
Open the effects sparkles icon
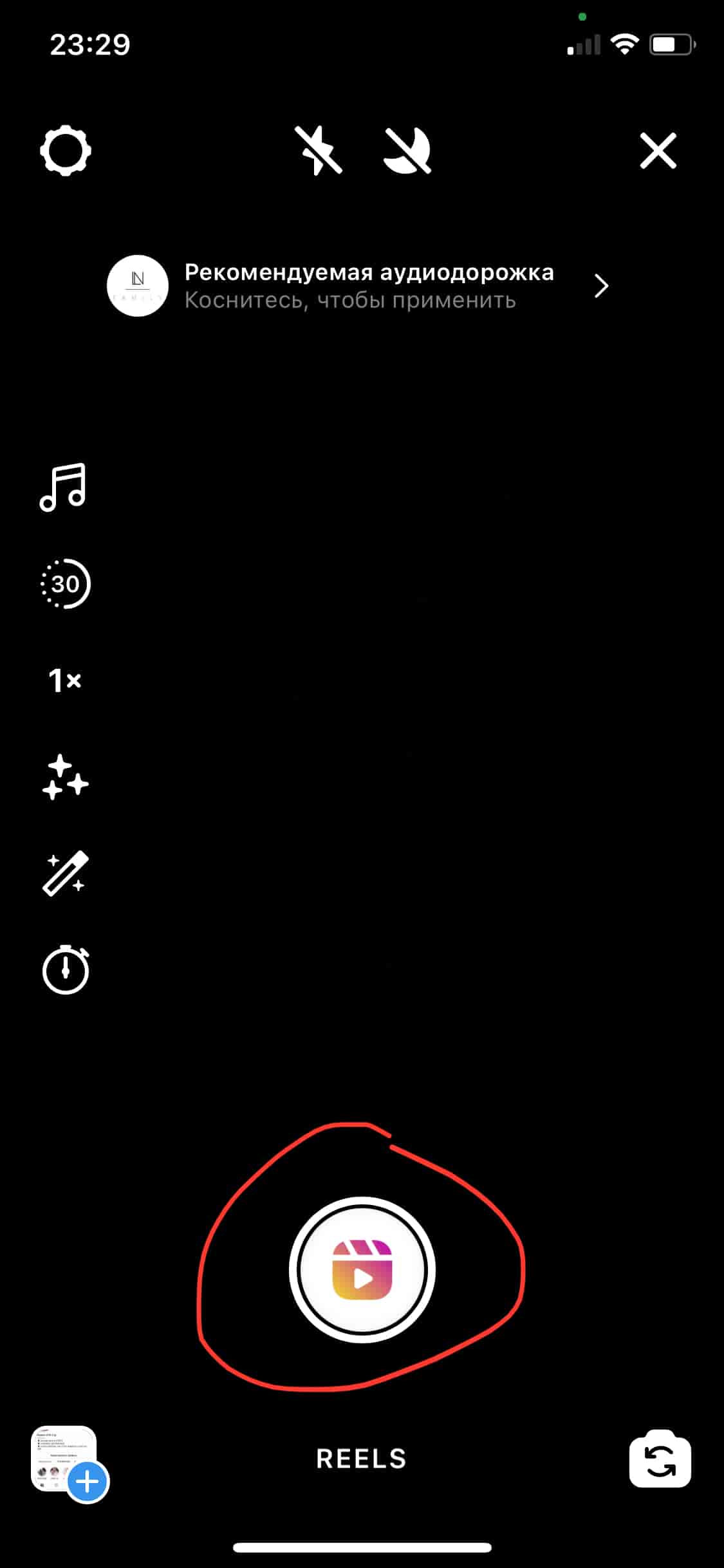[x=65, y=778]
